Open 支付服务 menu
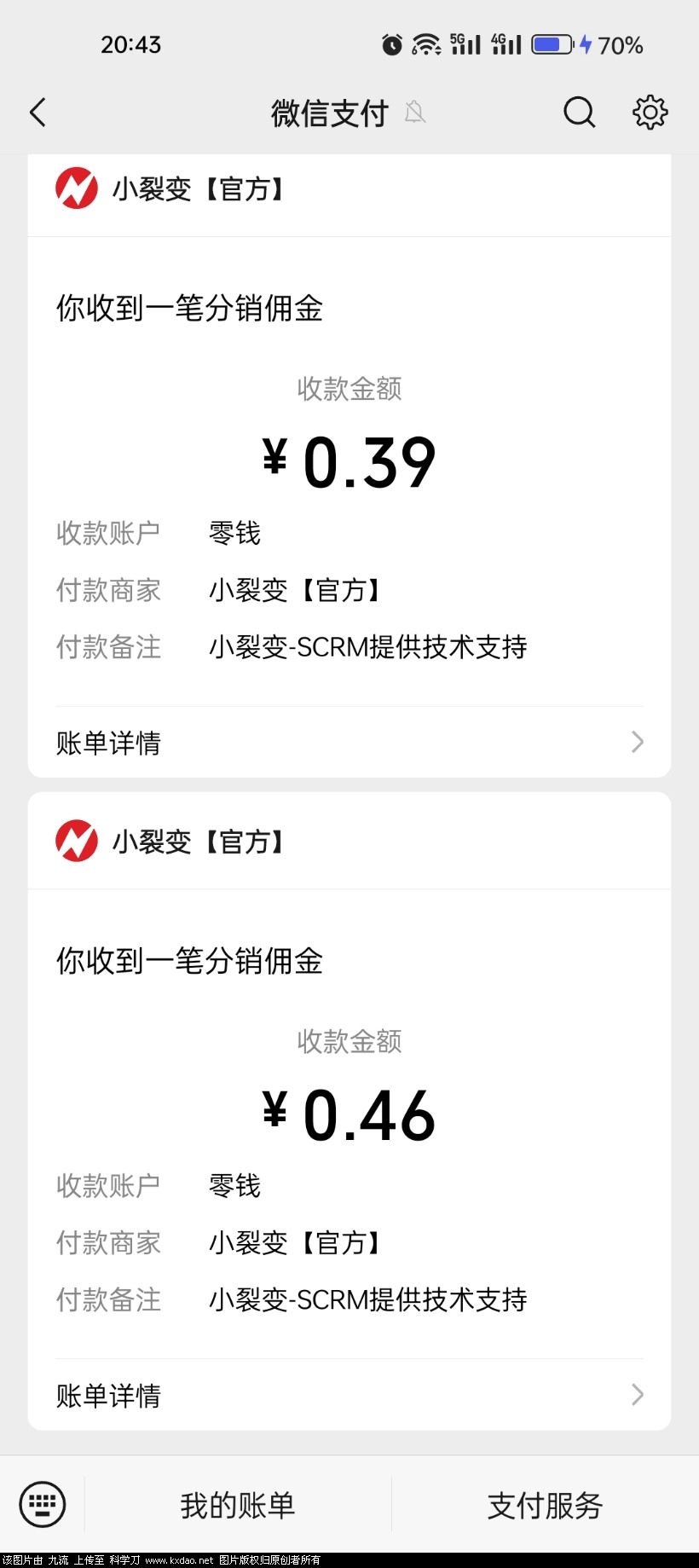 pos(546,1505)
